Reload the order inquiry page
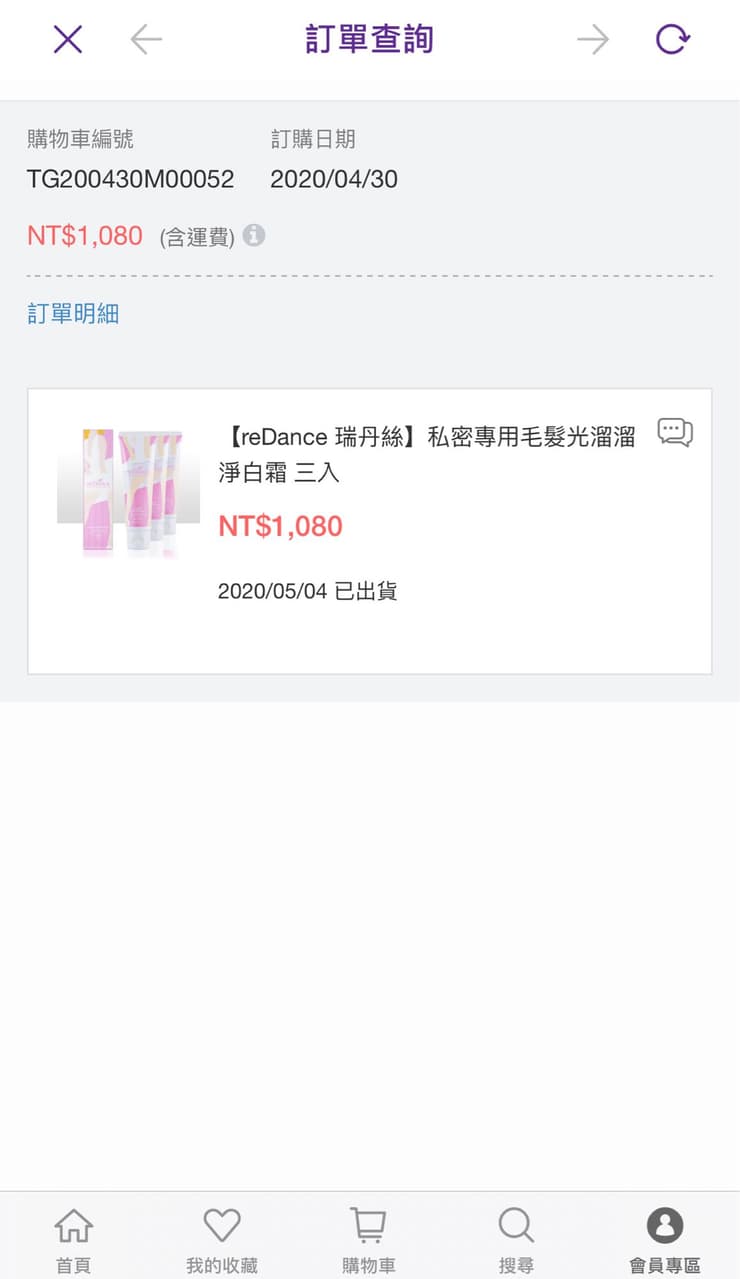The image size is (740, 1279). point(672,40)
